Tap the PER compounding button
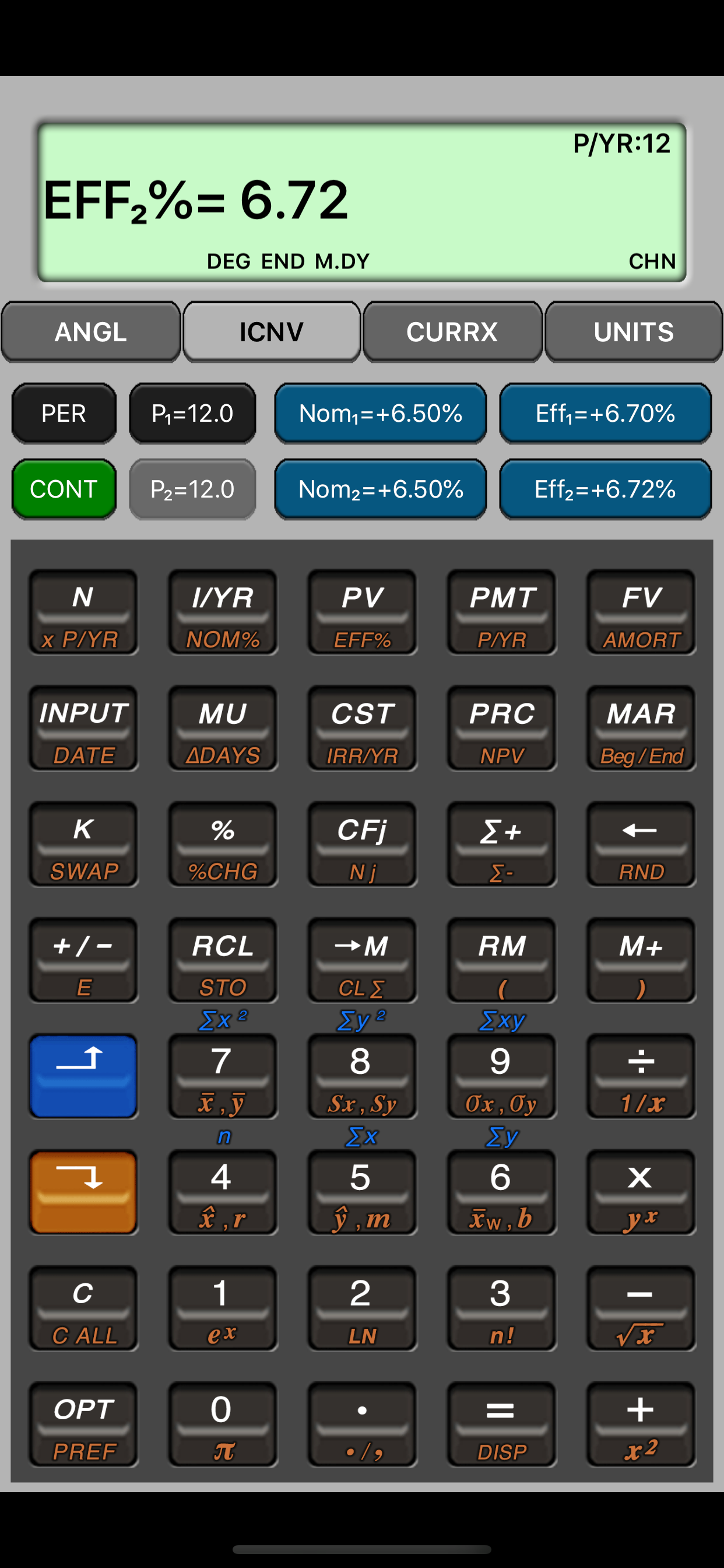724x1568 pixels. 64,414
